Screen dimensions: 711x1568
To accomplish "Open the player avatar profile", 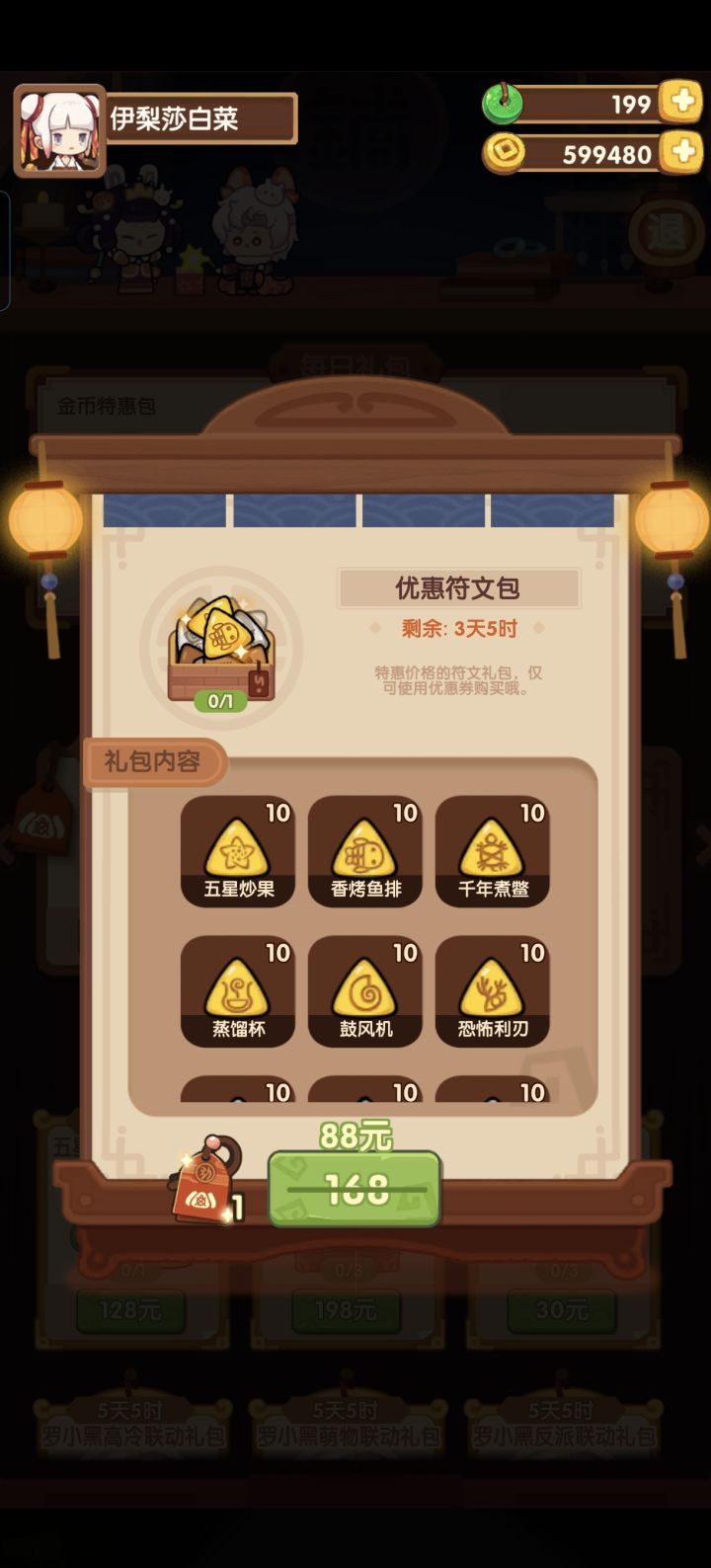I will [x=59, y=130].
